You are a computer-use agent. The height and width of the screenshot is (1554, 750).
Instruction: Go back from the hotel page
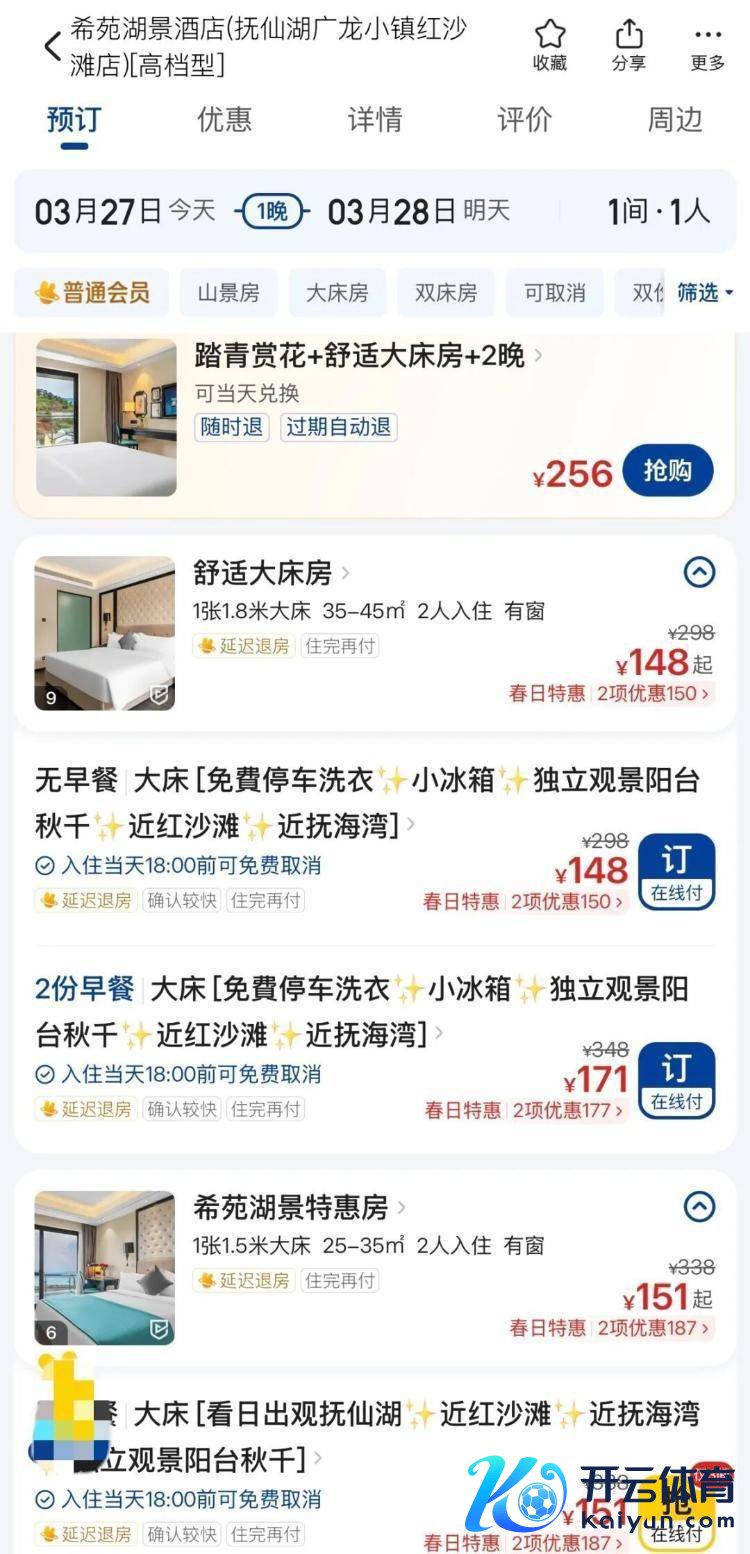click(52, 46)
